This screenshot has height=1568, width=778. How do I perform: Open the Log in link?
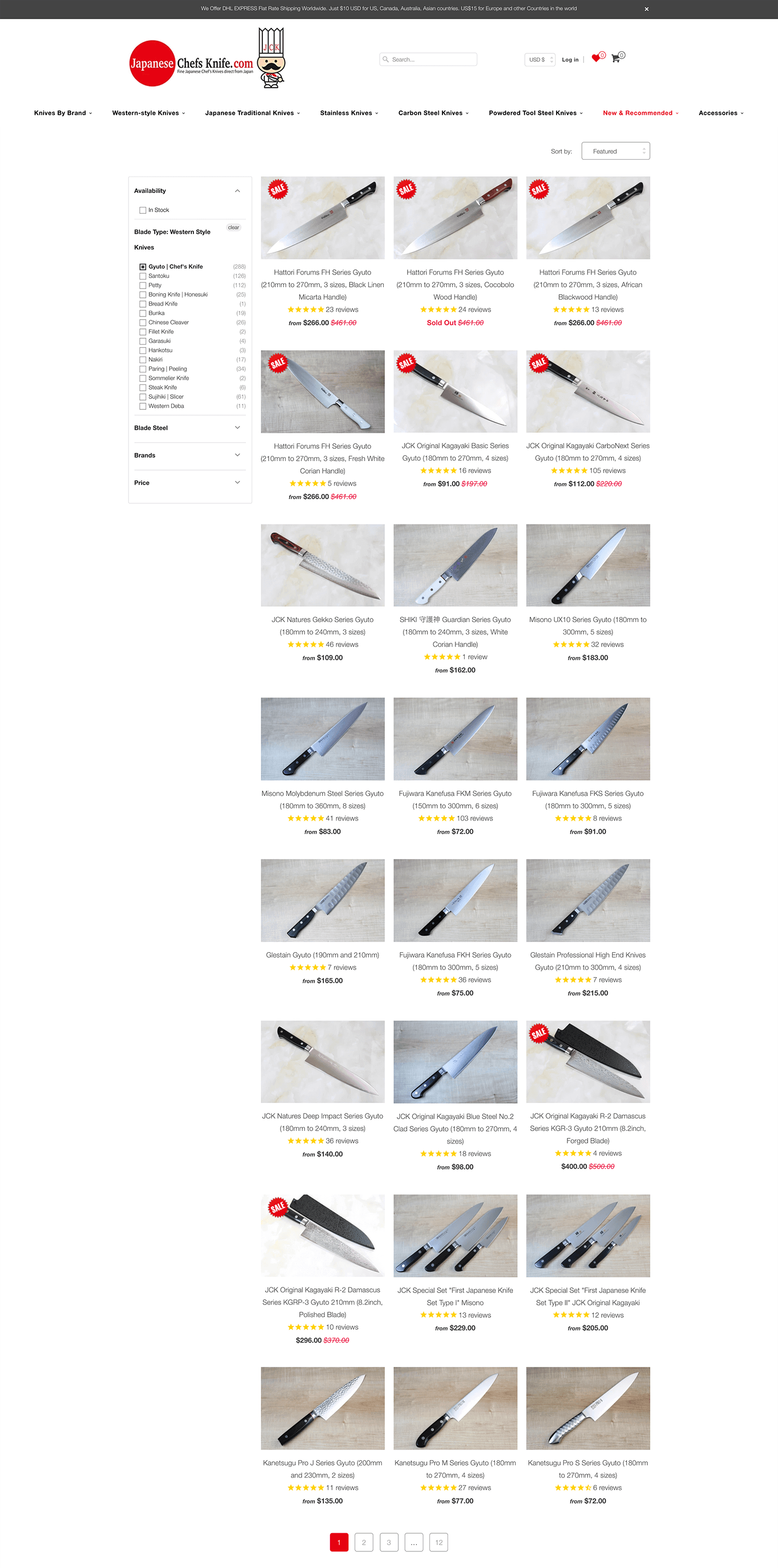tap(570, 60)
